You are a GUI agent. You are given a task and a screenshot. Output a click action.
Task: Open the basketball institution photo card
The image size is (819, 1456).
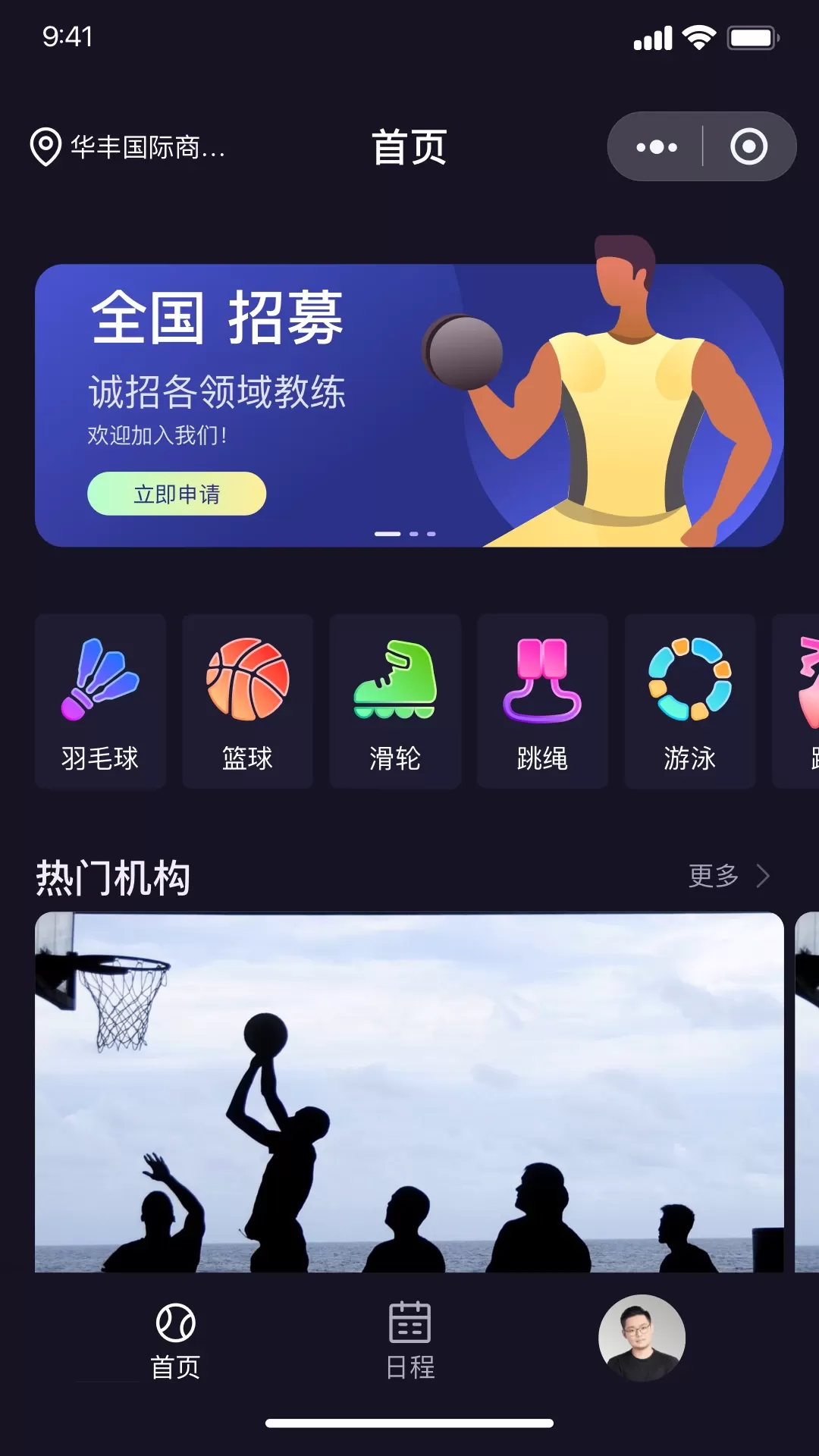409,1092
